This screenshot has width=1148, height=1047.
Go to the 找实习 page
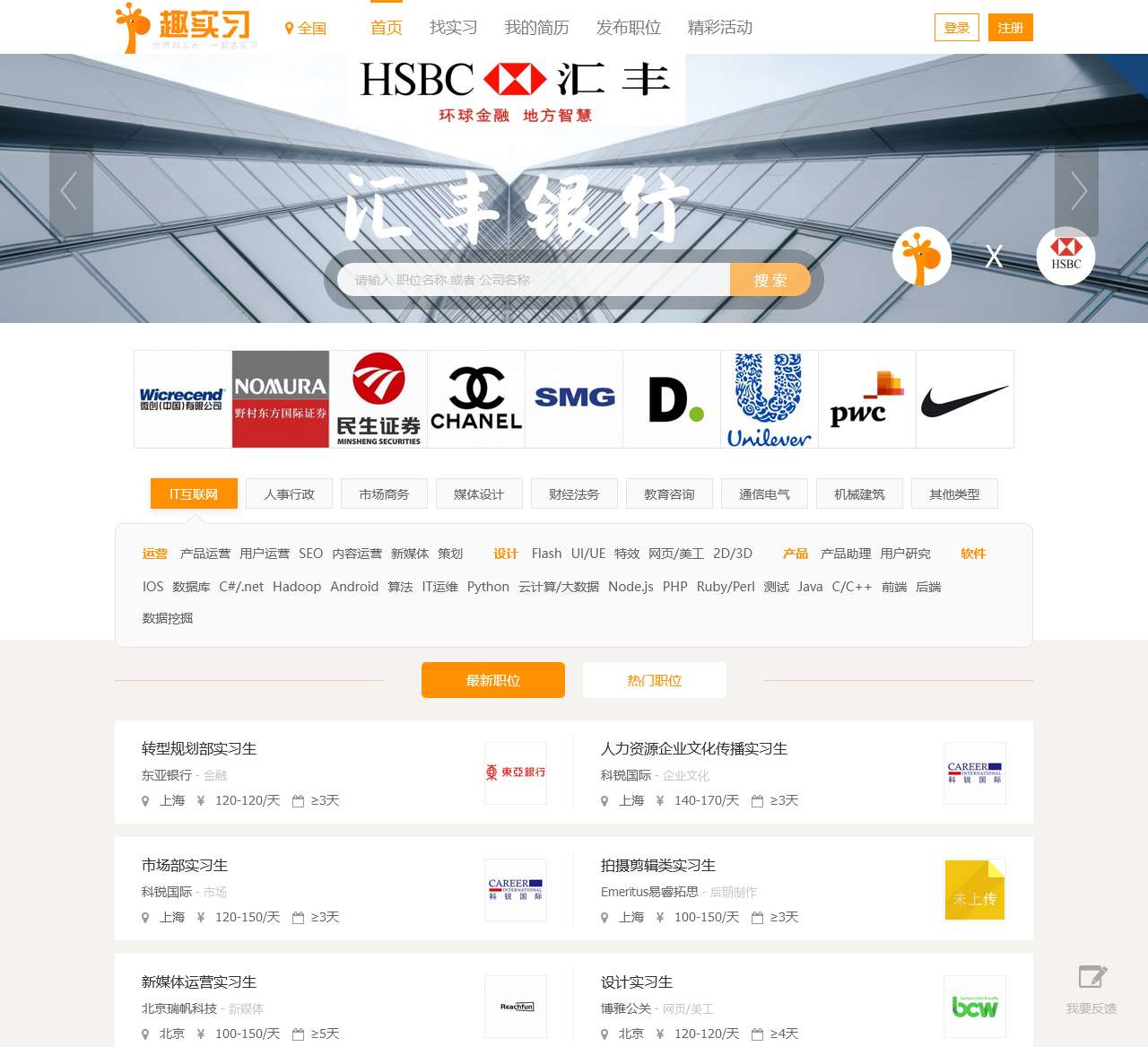(453, 28)
